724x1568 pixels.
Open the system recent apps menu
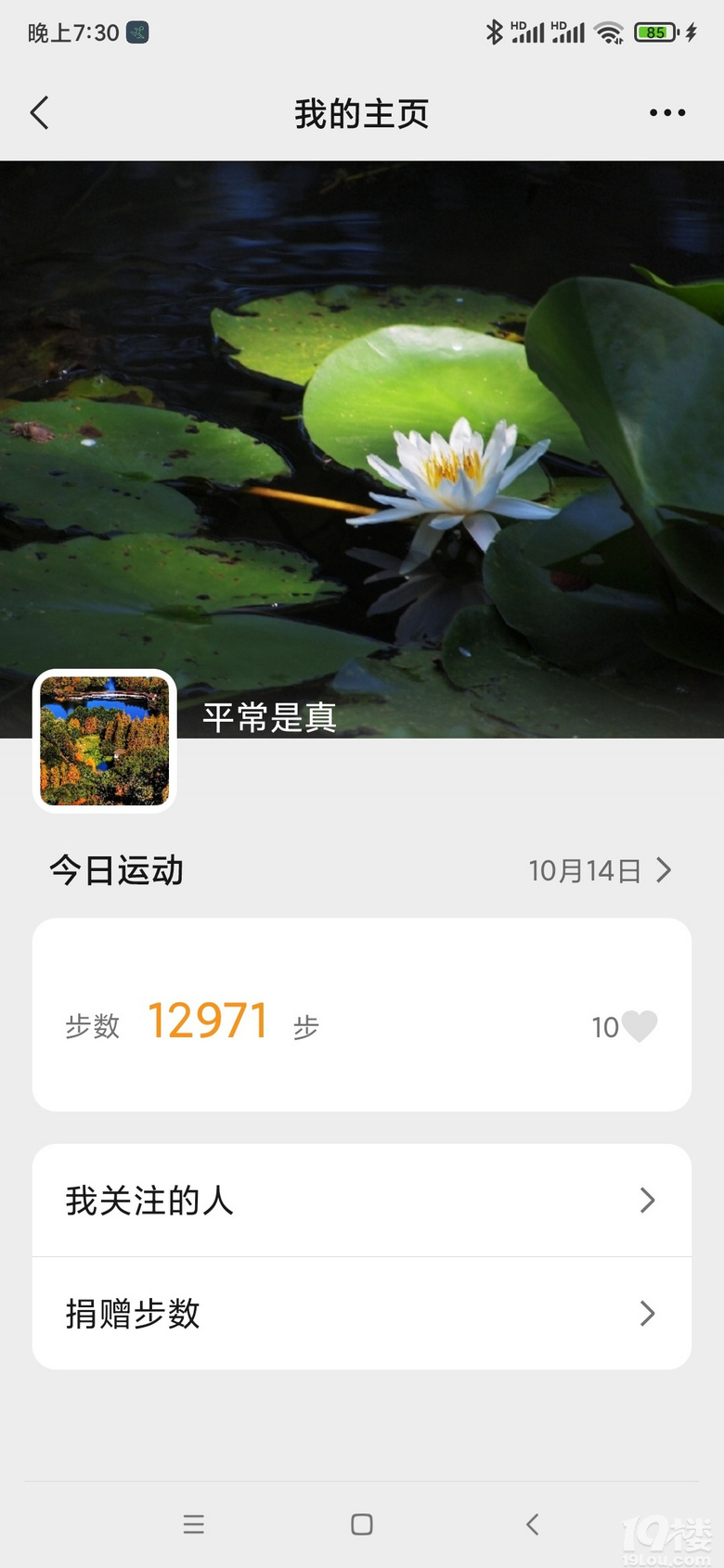tap(193, 1524)
